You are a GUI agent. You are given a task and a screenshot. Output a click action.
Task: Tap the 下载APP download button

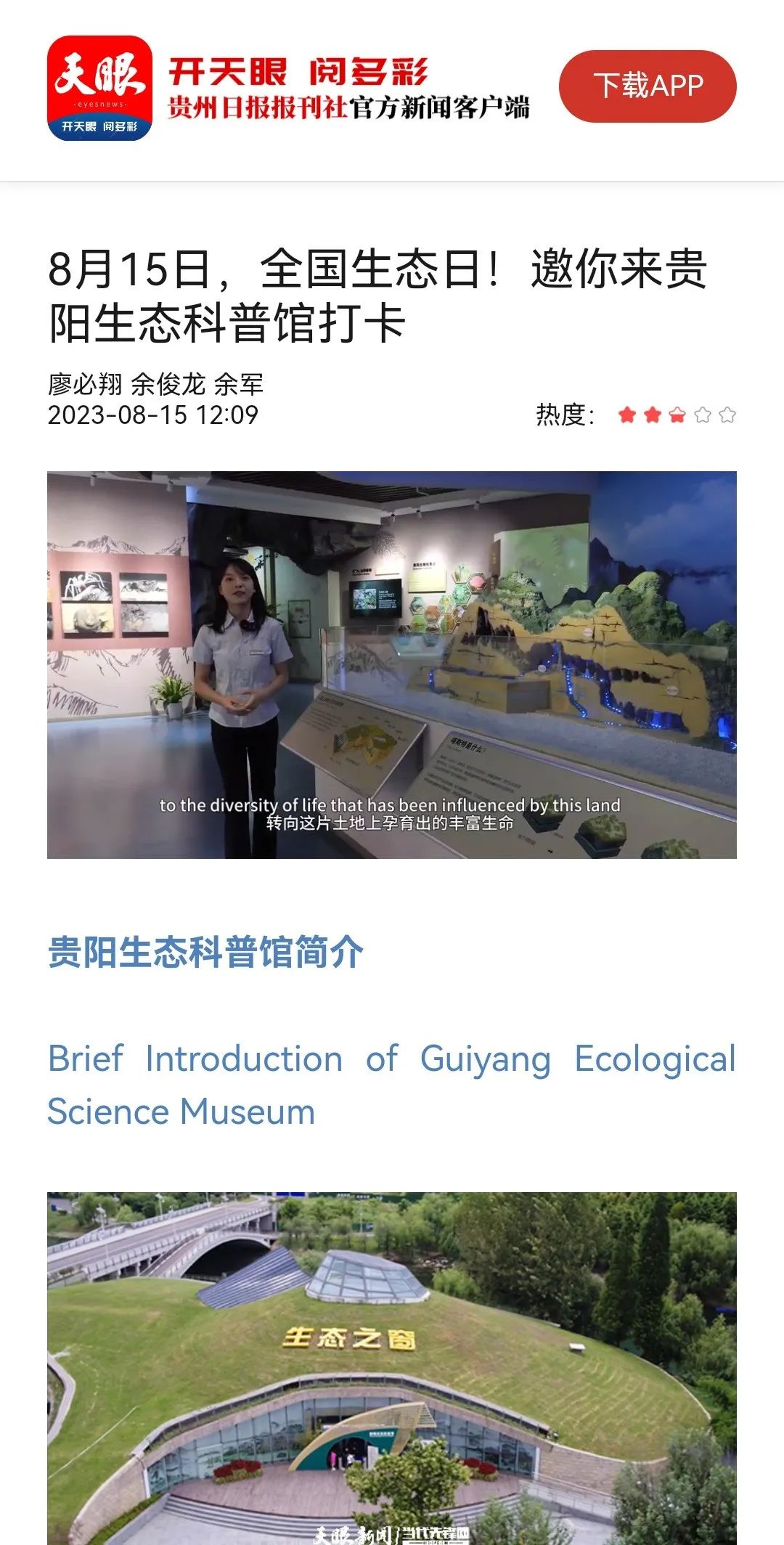648,86
